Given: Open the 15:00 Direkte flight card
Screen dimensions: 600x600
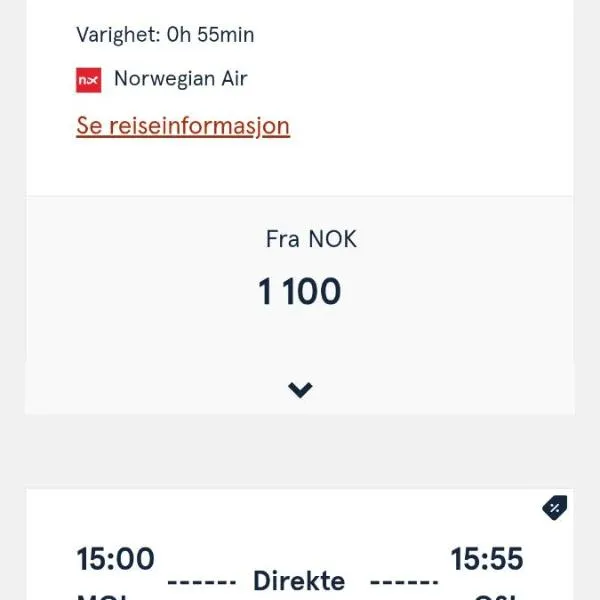Looking at the screenshot, I should (300, 565).
